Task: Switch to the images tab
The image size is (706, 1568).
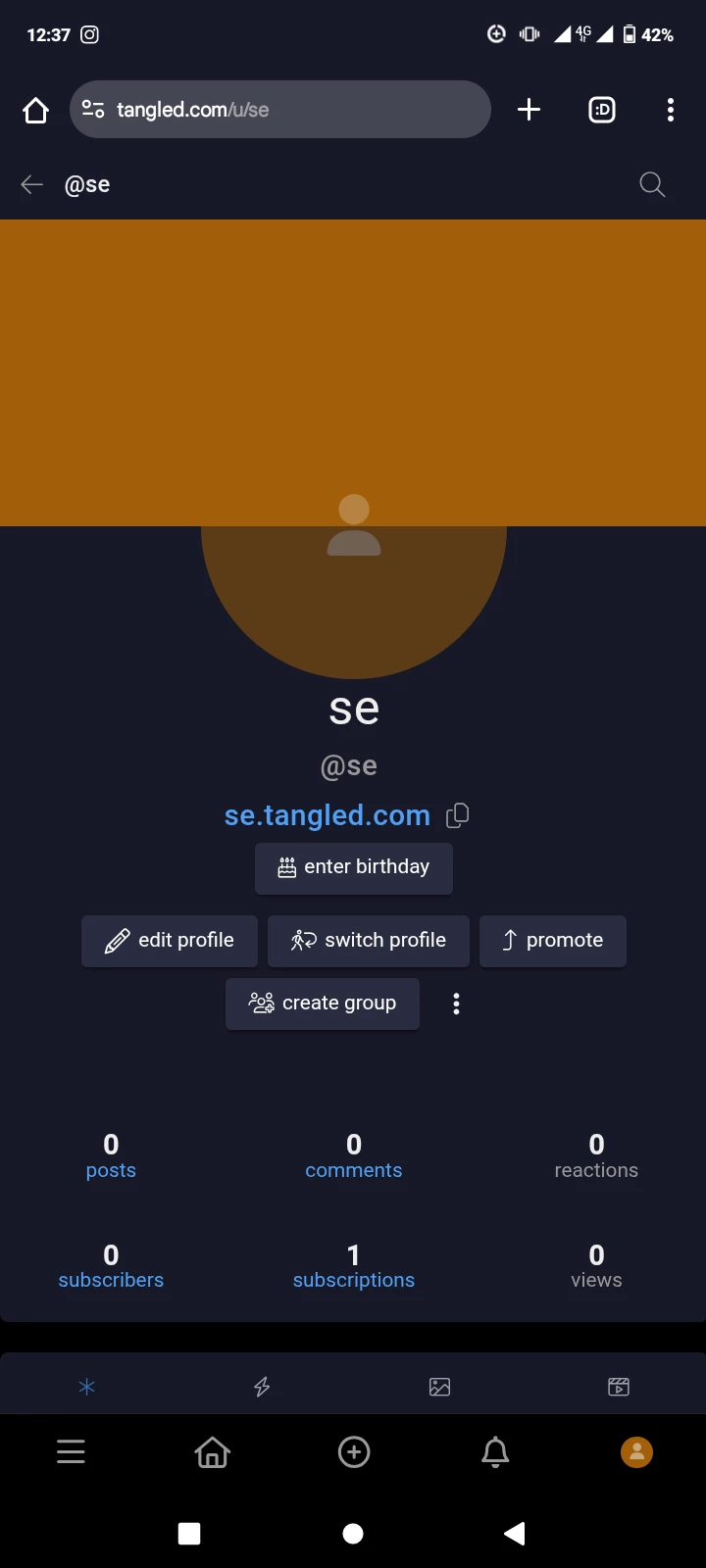Action: tap(440, 1387)
